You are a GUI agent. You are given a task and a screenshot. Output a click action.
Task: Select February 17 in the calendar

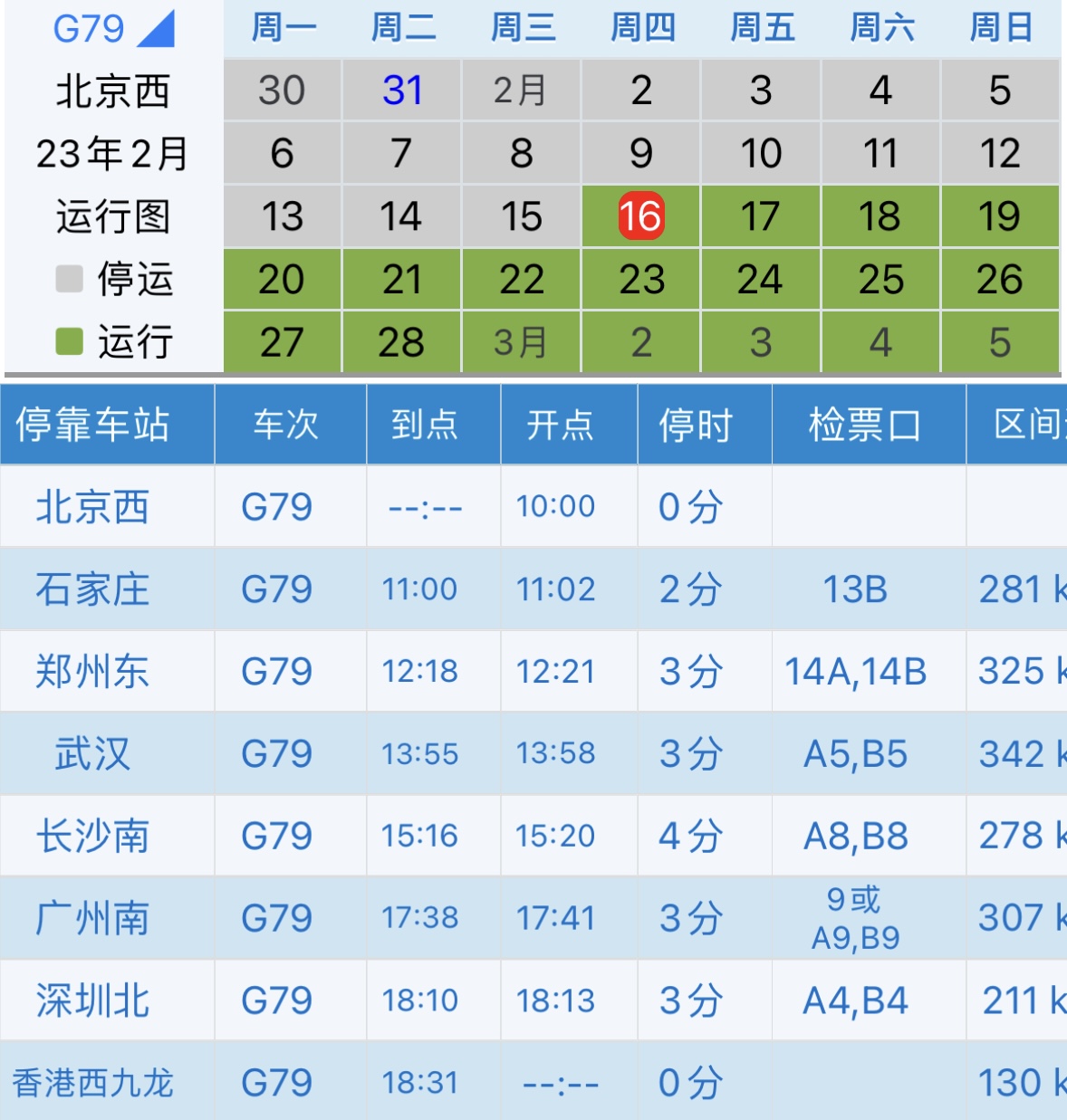760,216
